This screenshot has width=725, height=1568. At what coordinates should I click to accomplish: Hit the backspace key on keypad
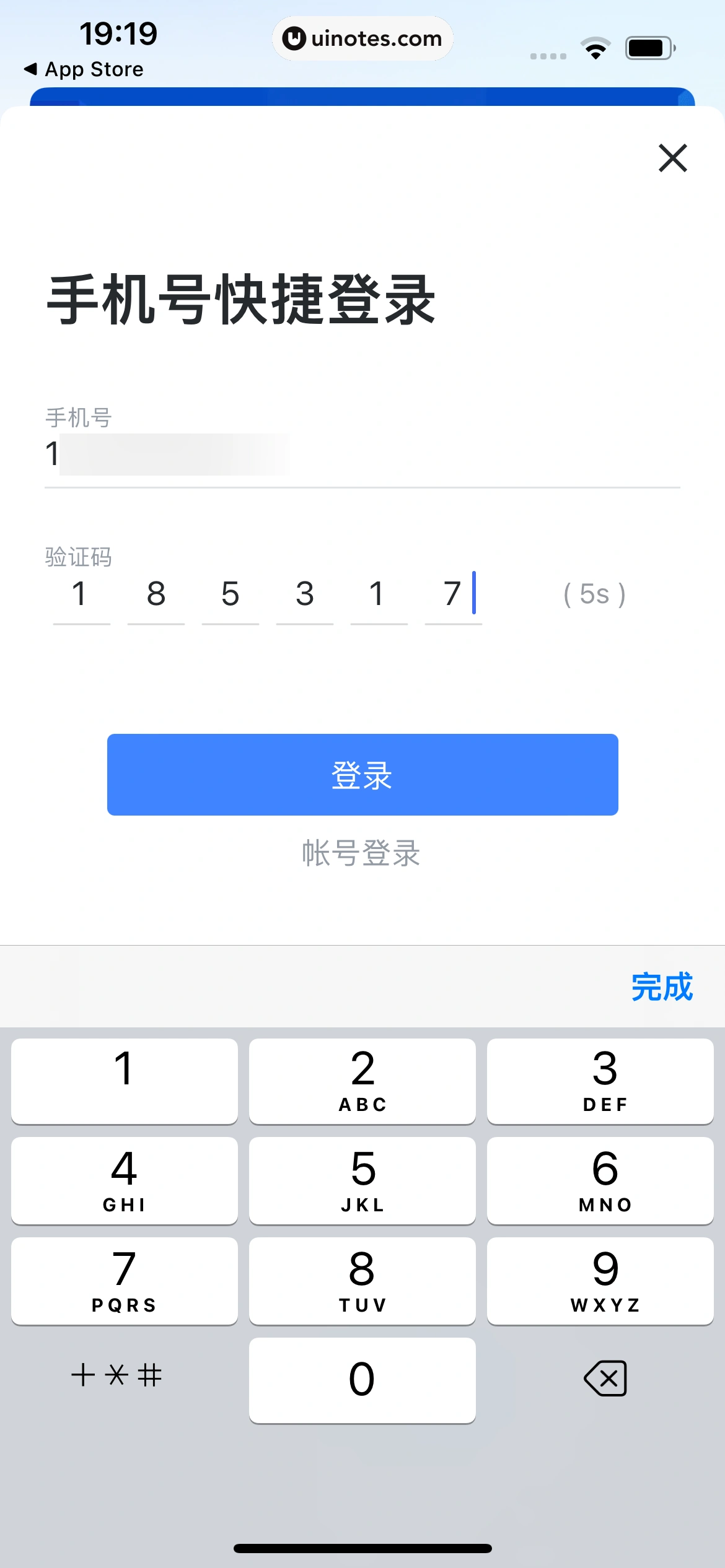click(x=605, y=1379)
